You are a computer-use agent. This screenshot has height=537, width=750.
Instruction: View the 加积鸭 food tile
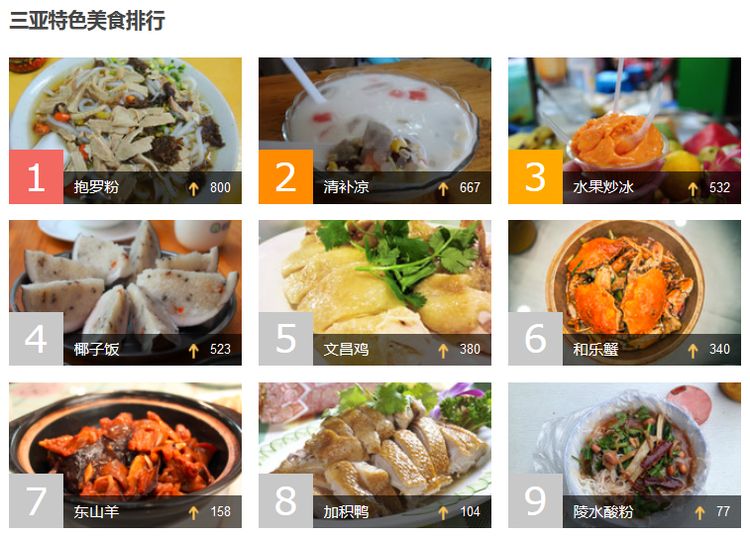(x=374, y=454)
